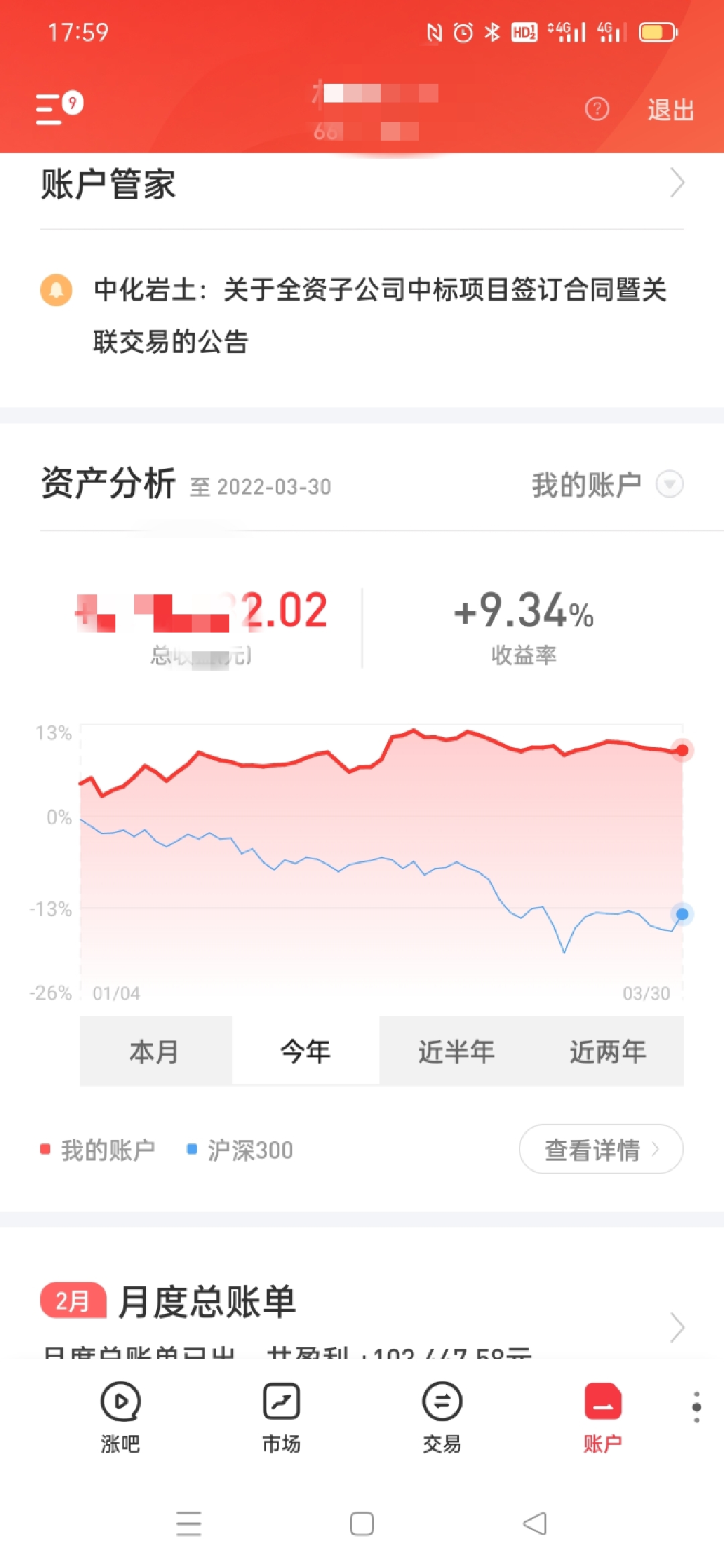Tap the help question mark icon

click(x=597, y=109)
